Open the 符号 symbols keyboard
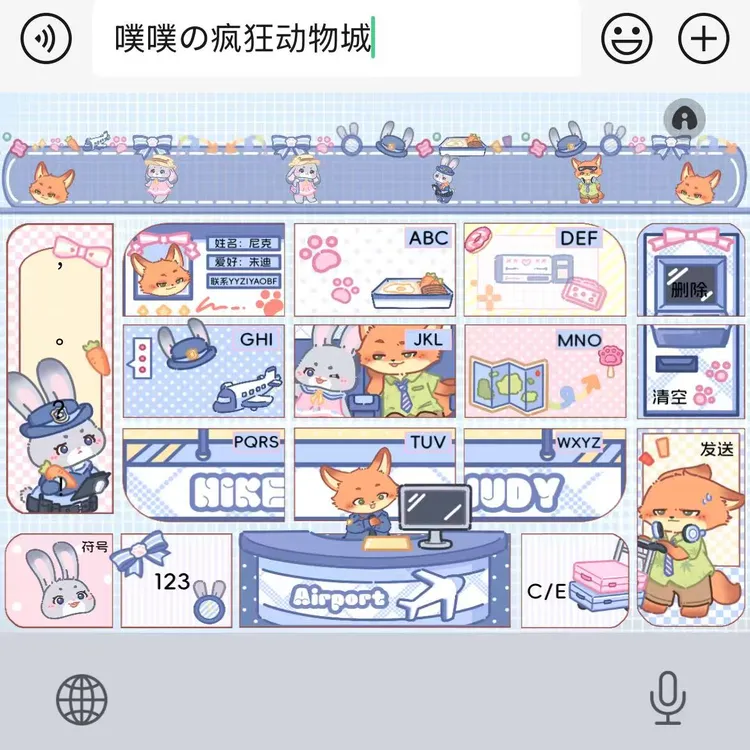 (59, 580)
